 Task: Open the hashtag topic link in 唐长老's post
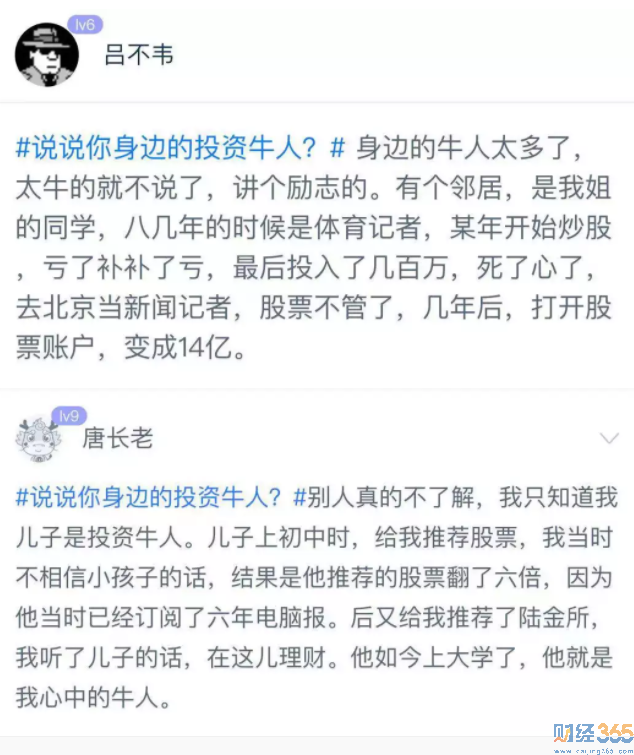tap(159, 497)
